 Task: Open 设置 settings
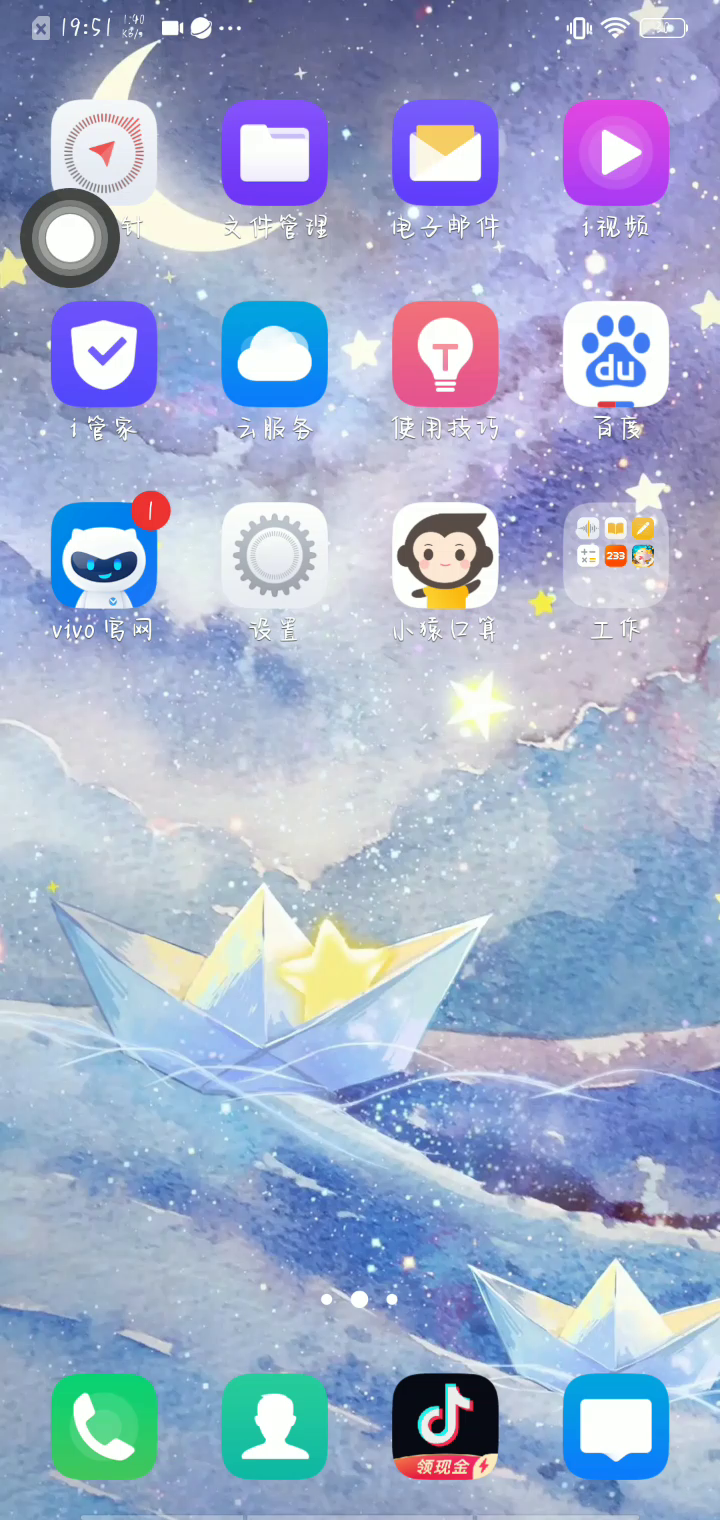pyautogui.click(x=274, y=555)
